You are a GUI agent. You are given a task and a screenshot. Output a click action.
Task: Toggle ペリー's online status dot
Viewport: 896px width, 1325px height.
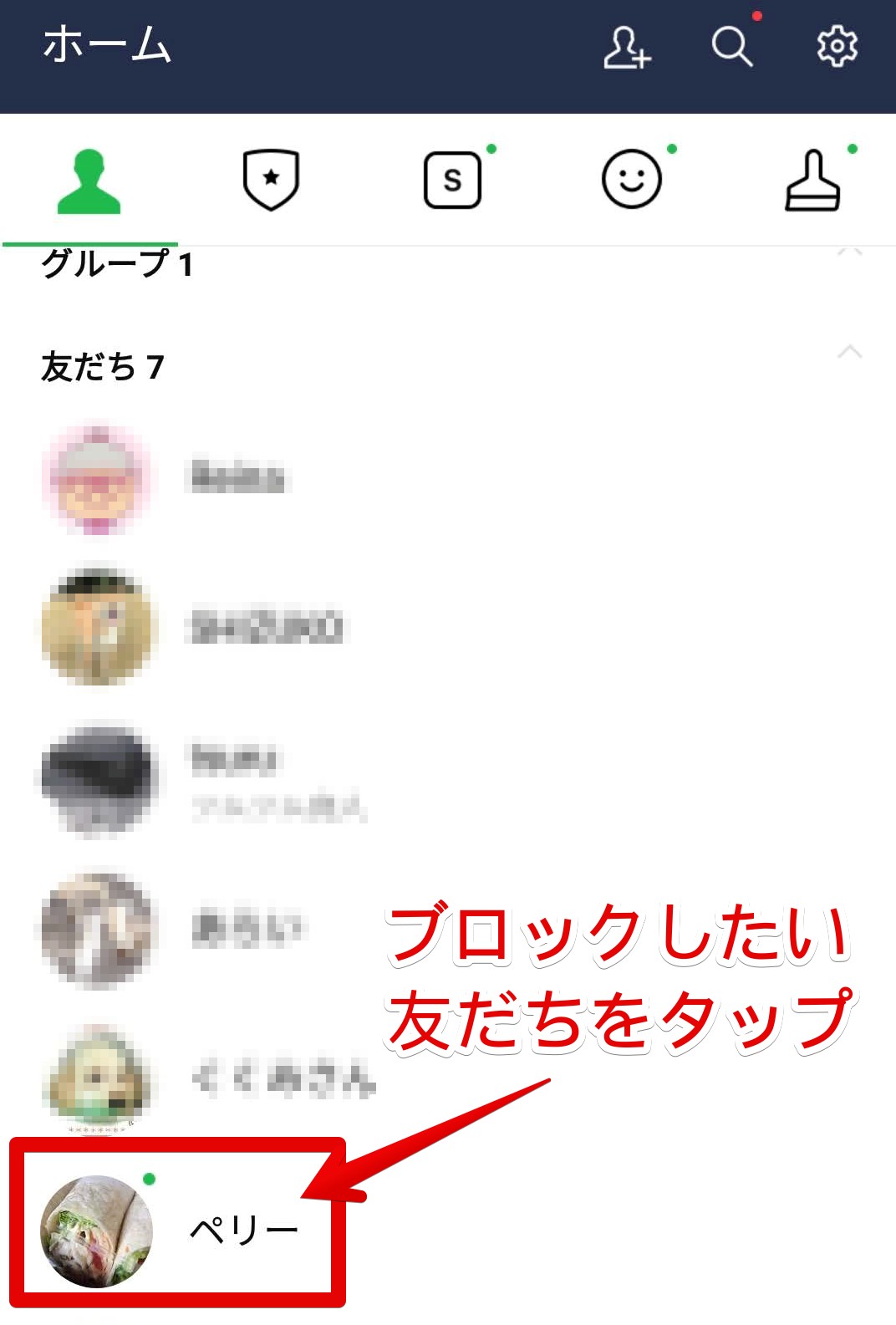pyautogui.click(x=150, y=1180)
